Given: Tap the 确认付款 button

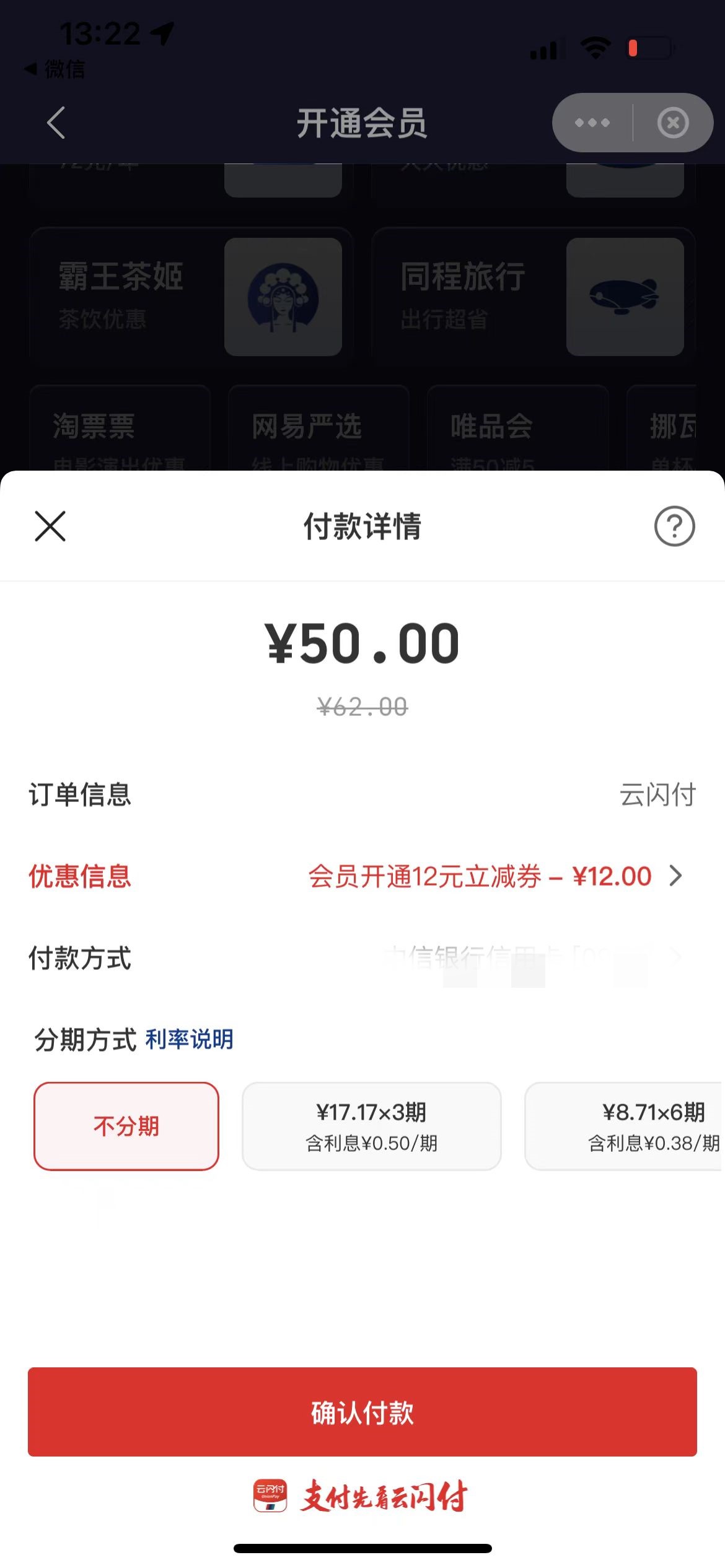Looking at the screenshot, I should point(362,1413).
